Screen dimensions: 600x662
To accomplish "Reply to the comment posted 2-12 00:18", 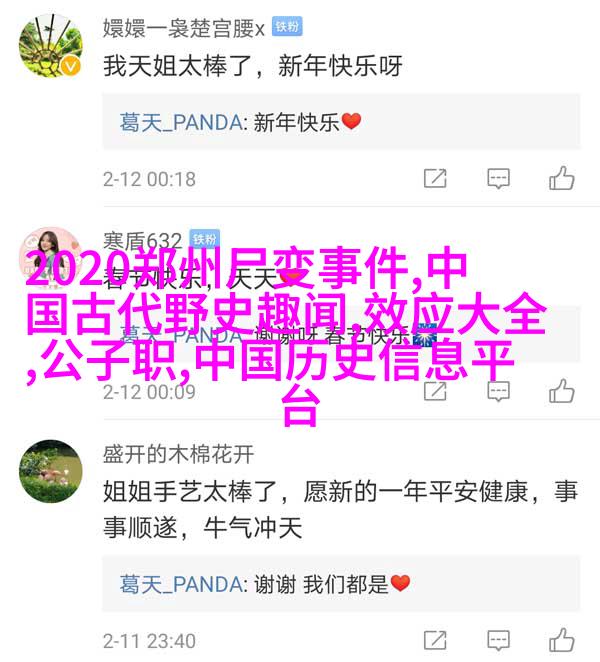I will (498, 179).
